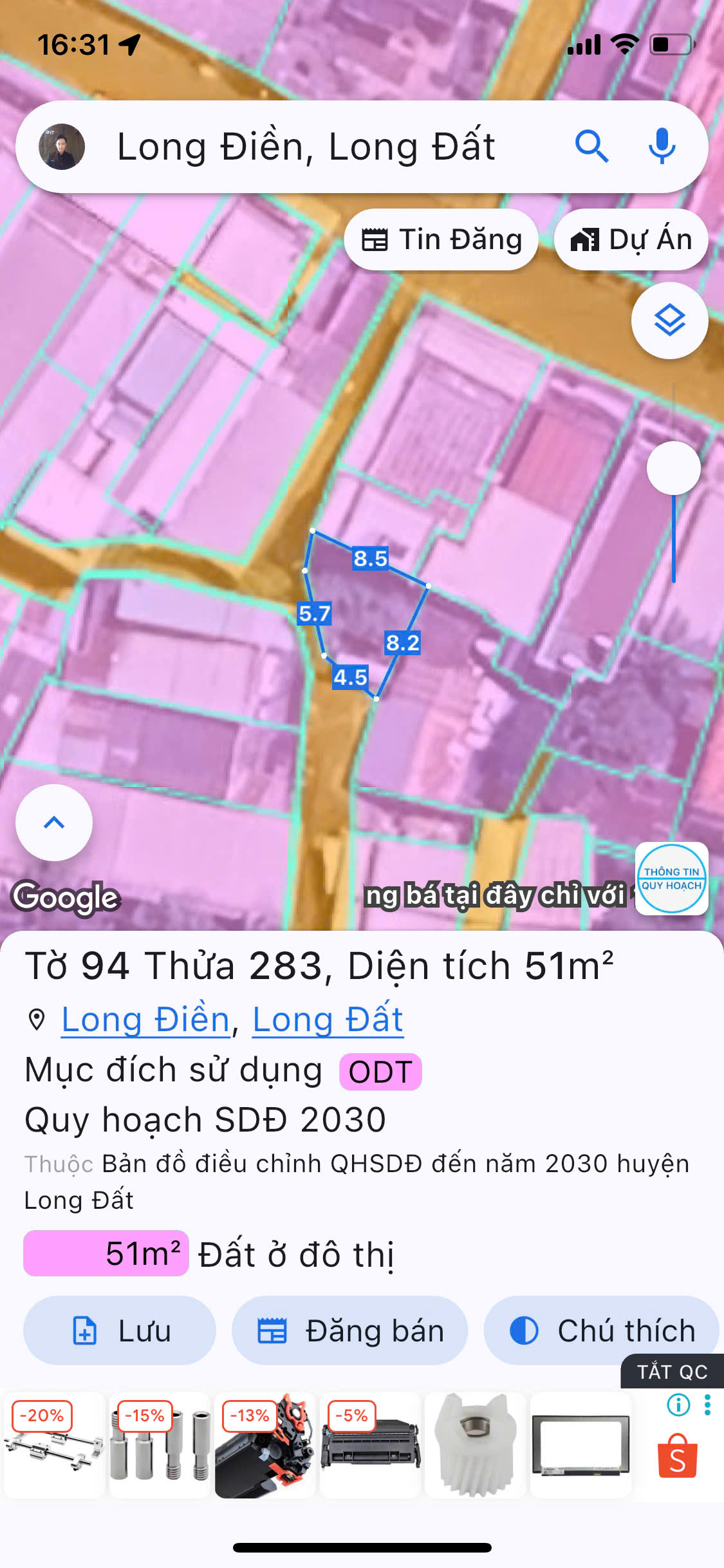This screenshot has height=1568, width=724.
Task: Open the Dự Án chip
Action: pyautogui.click(x=631, y=240)
